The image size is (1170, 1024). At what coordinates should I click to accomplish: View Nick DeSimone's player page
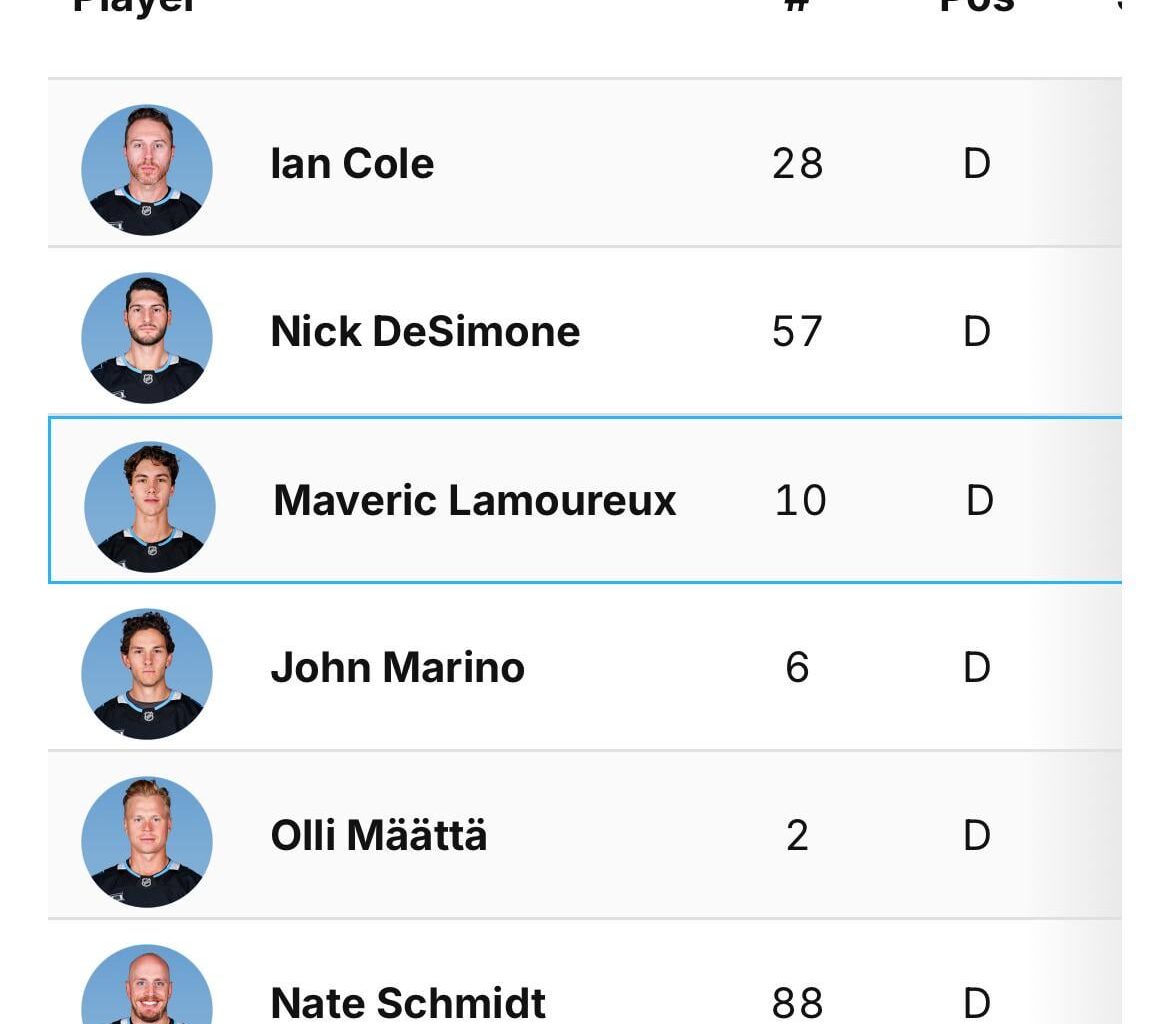click(425, 332)
